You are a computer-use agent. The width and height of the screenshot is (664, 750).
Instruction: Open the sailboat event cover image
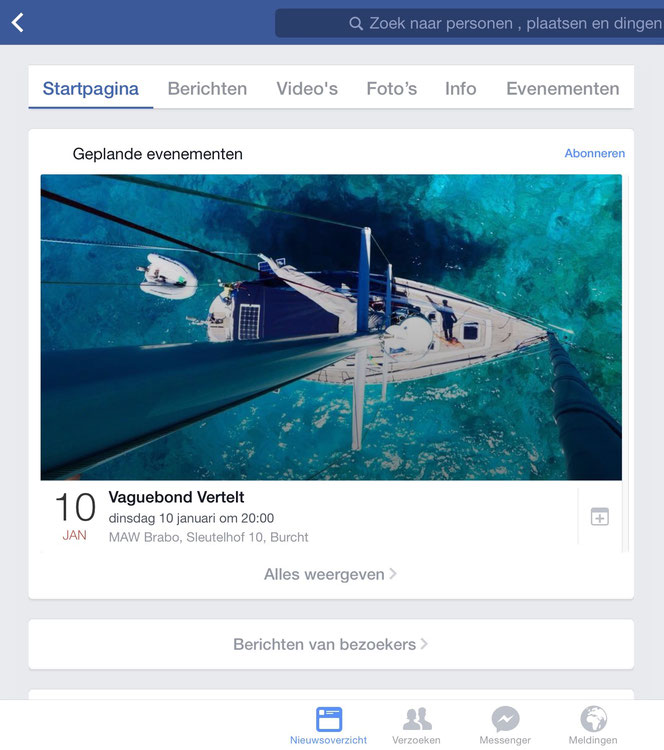(331, 327)
